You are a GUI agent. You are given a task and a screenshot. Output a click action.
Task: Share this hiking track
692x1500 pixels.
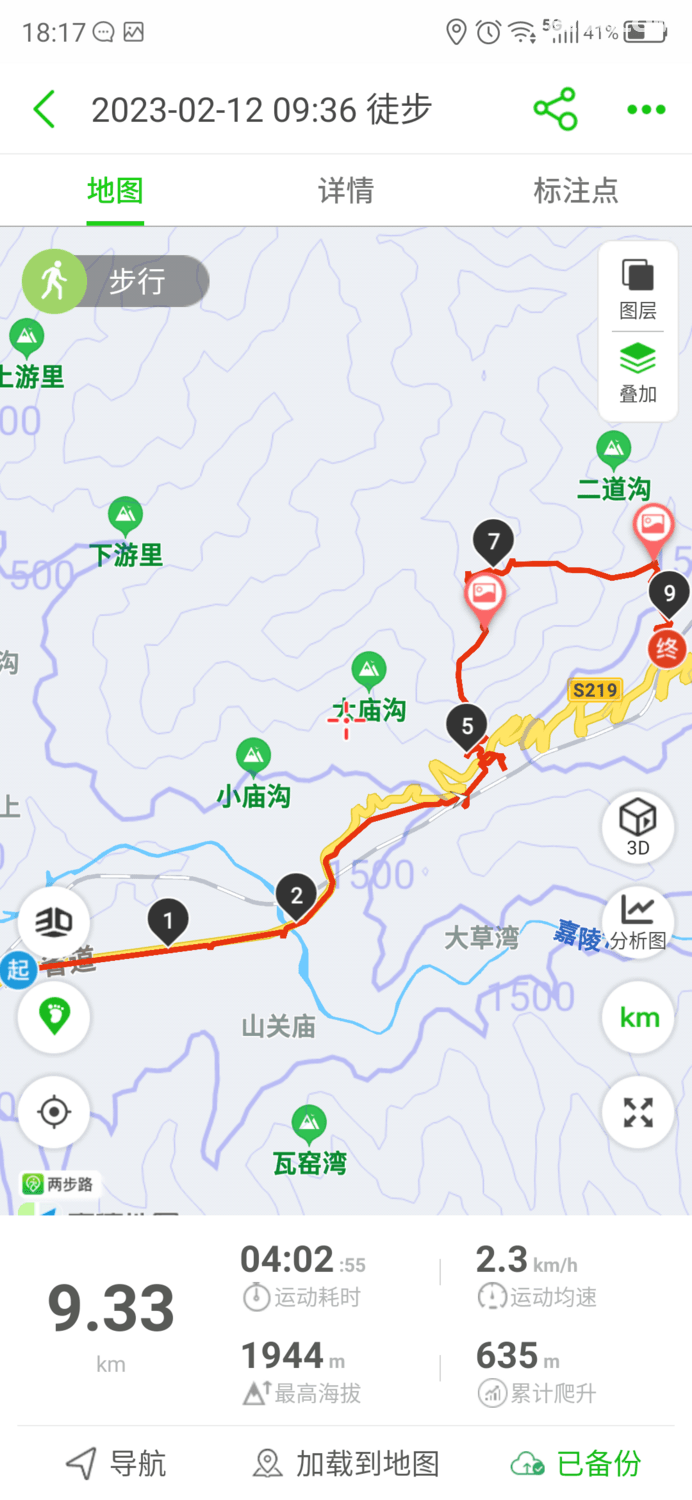pyautogui.click(x=555, y=109)
